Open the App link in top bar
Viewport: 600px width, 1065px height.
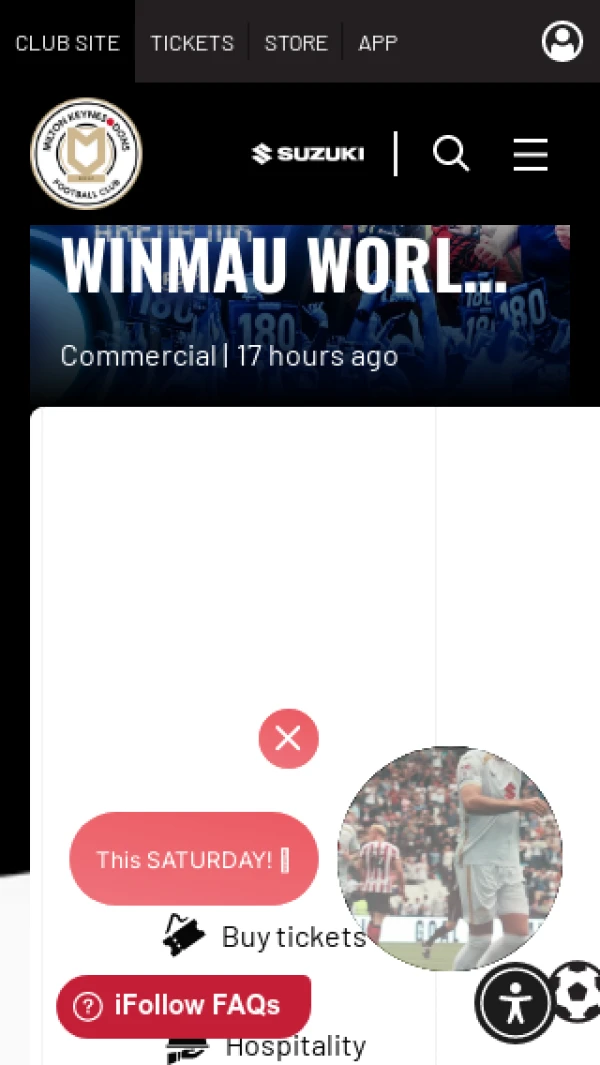coord(377,43)
